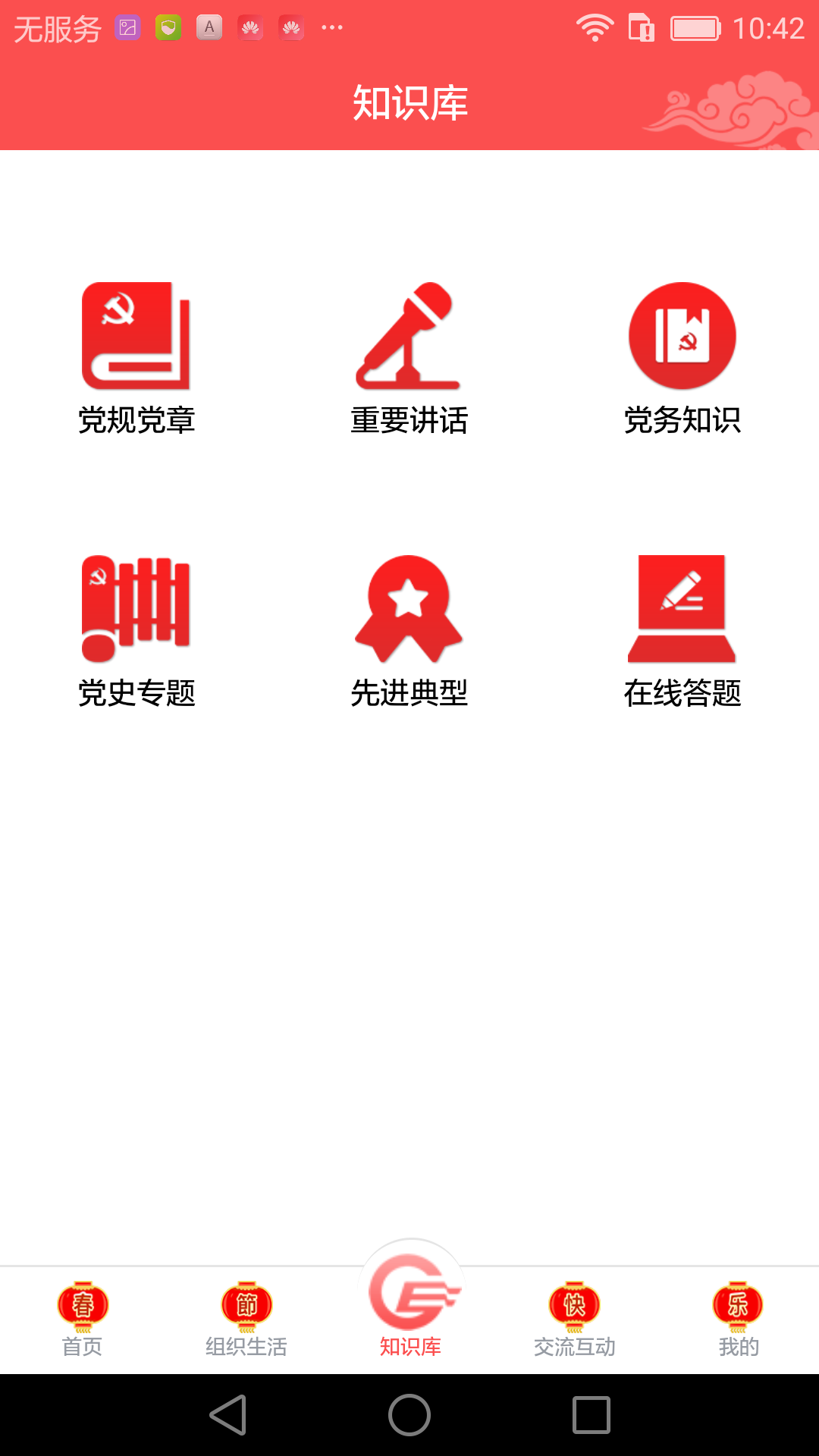Switch to the 首页 tab

82,1319
